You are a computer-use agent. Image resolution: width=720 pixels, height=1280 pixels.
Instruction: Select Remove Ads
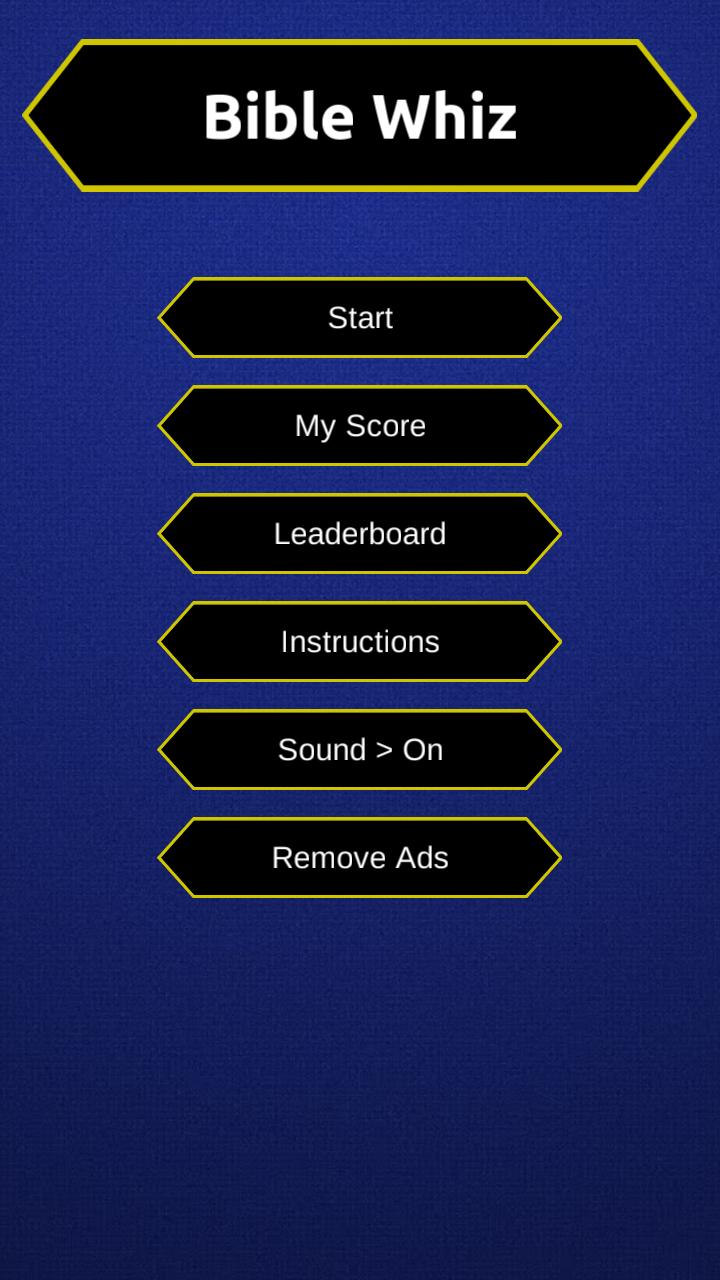point(360,858)
